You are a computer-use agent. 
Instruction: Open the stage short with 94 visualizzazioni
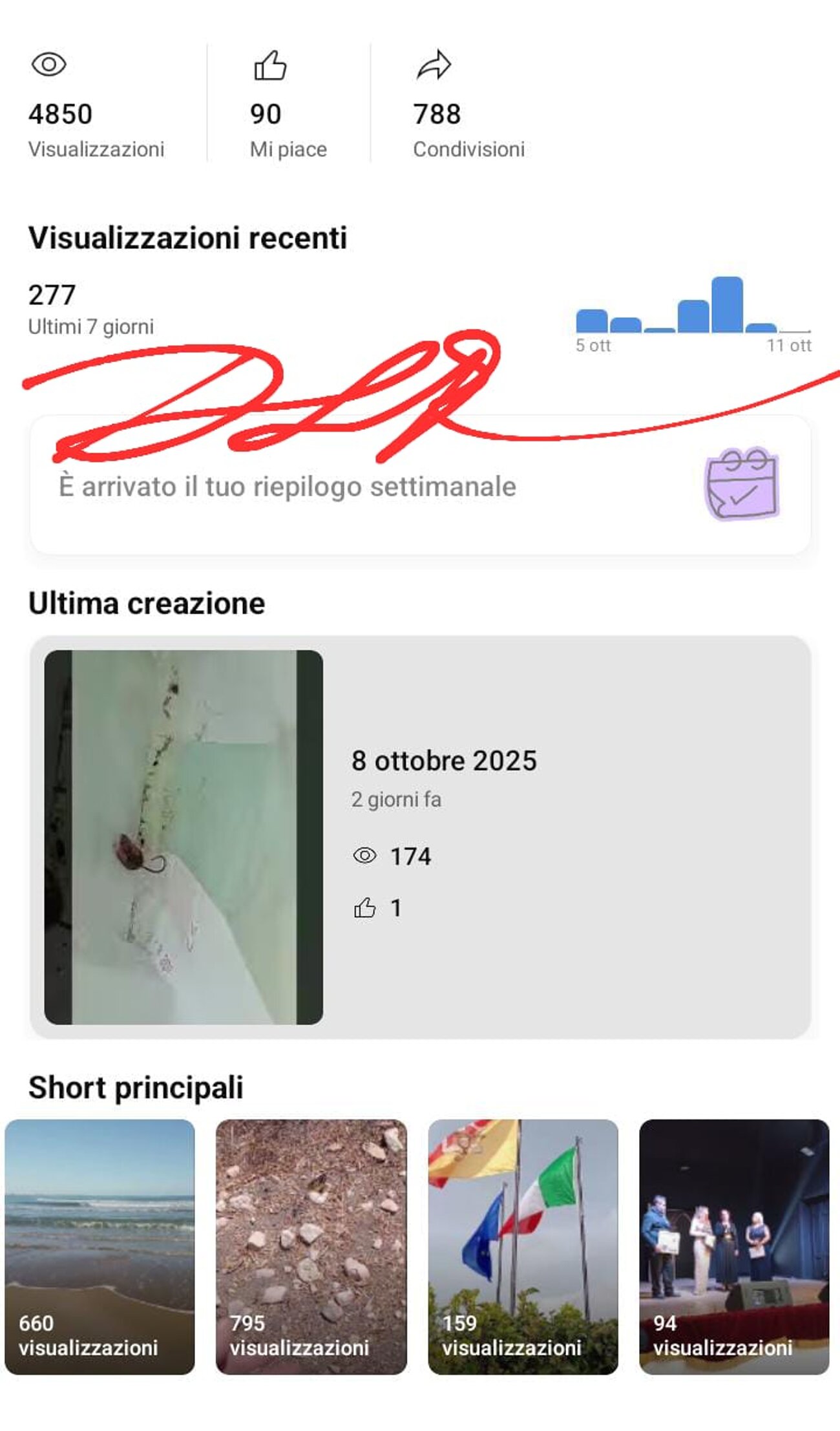coord(734,1246)
